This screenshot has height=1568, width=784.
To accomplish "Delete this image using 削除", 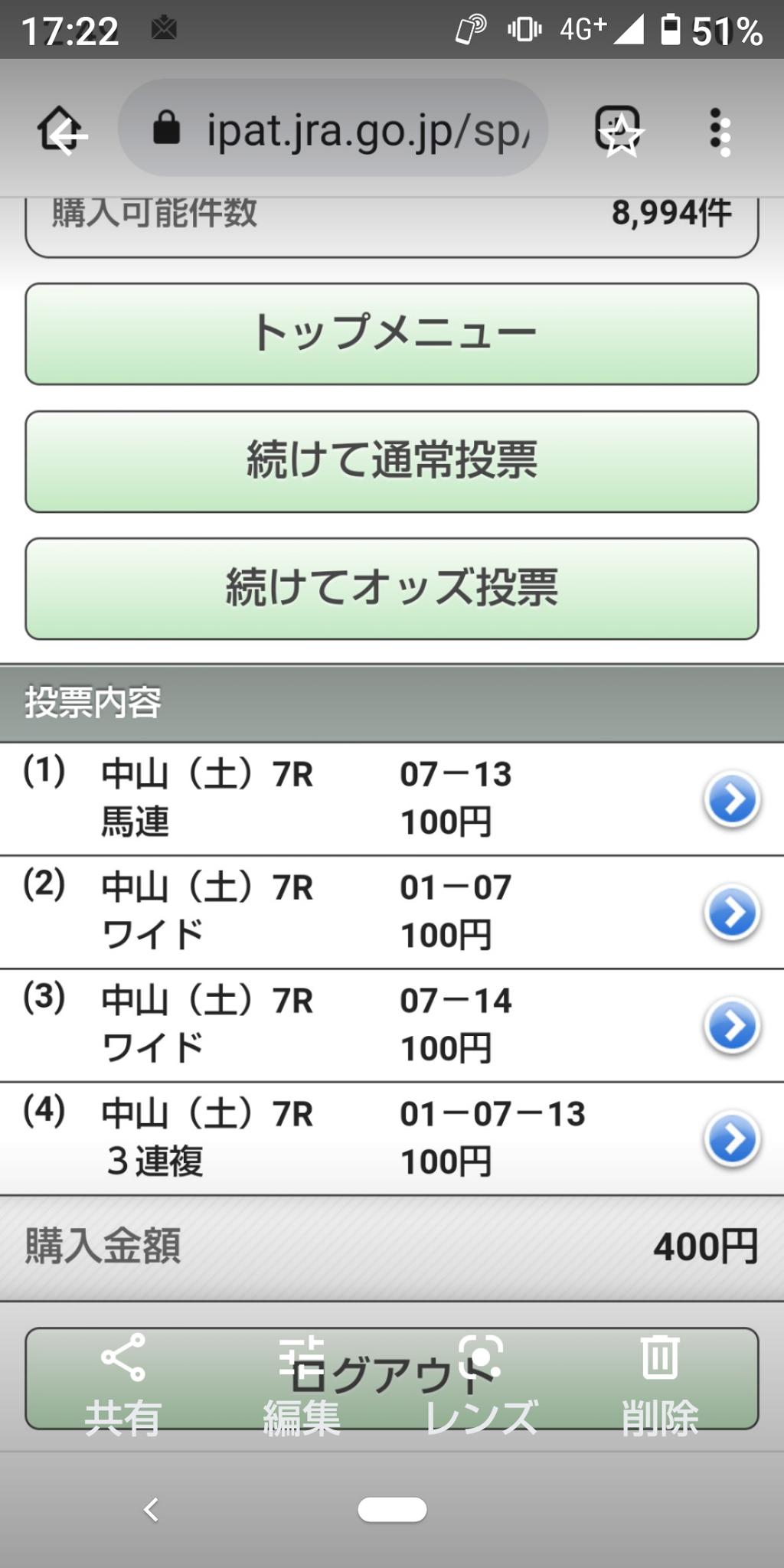I will pyautogui.click(x=660, y=1386).
